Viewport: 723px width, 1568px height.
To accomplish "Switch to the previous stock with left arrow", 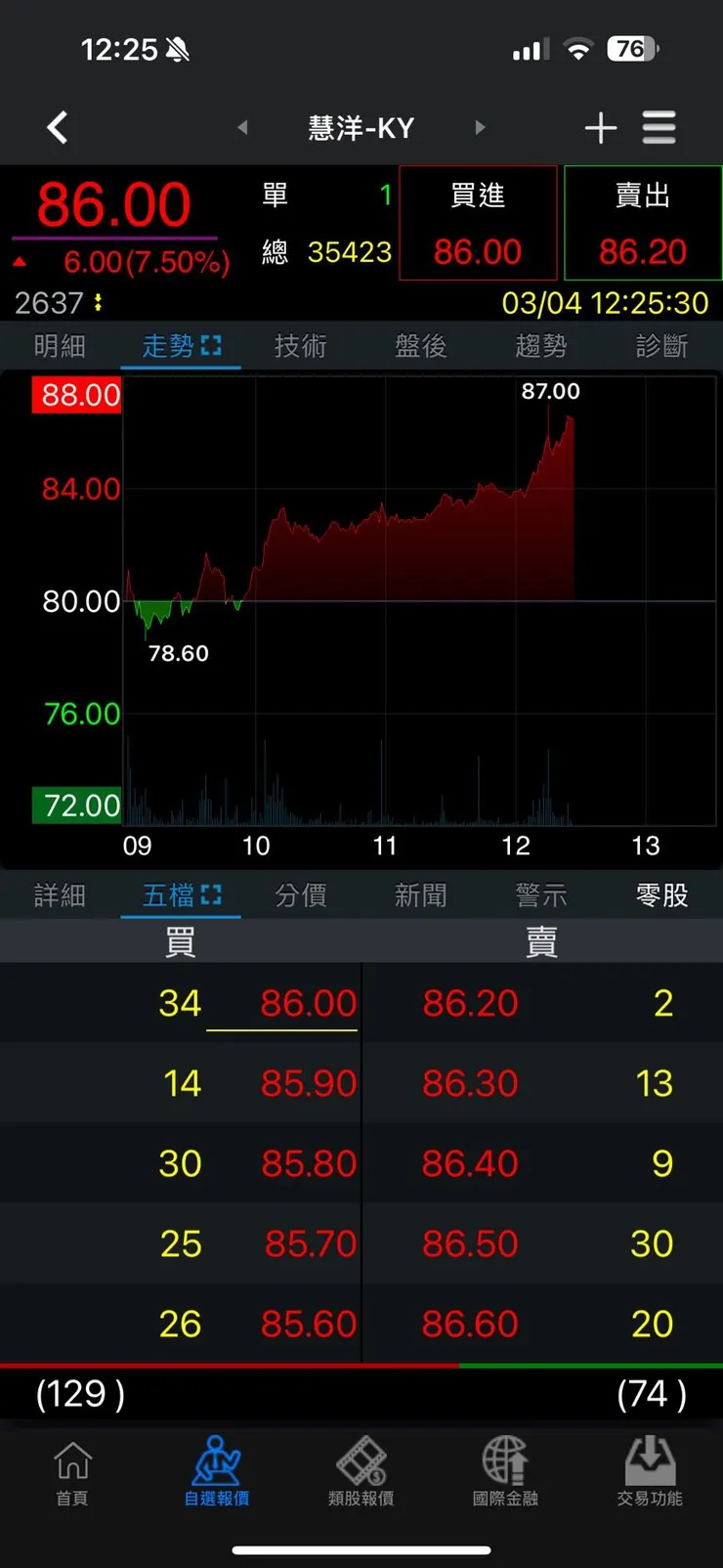I will click(x=242, y=128).
